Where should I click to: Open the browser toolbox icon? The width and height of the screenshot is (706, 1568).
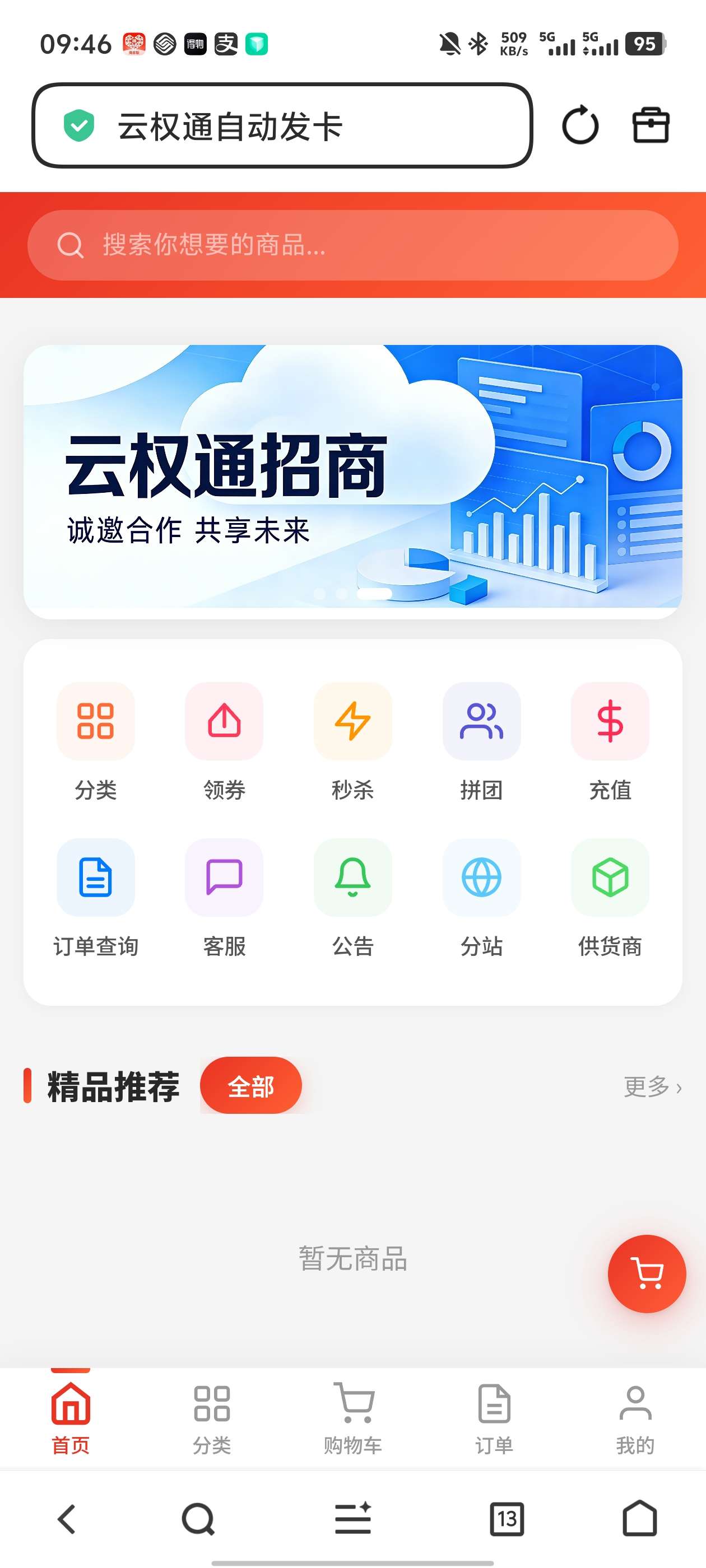(650, 125)
